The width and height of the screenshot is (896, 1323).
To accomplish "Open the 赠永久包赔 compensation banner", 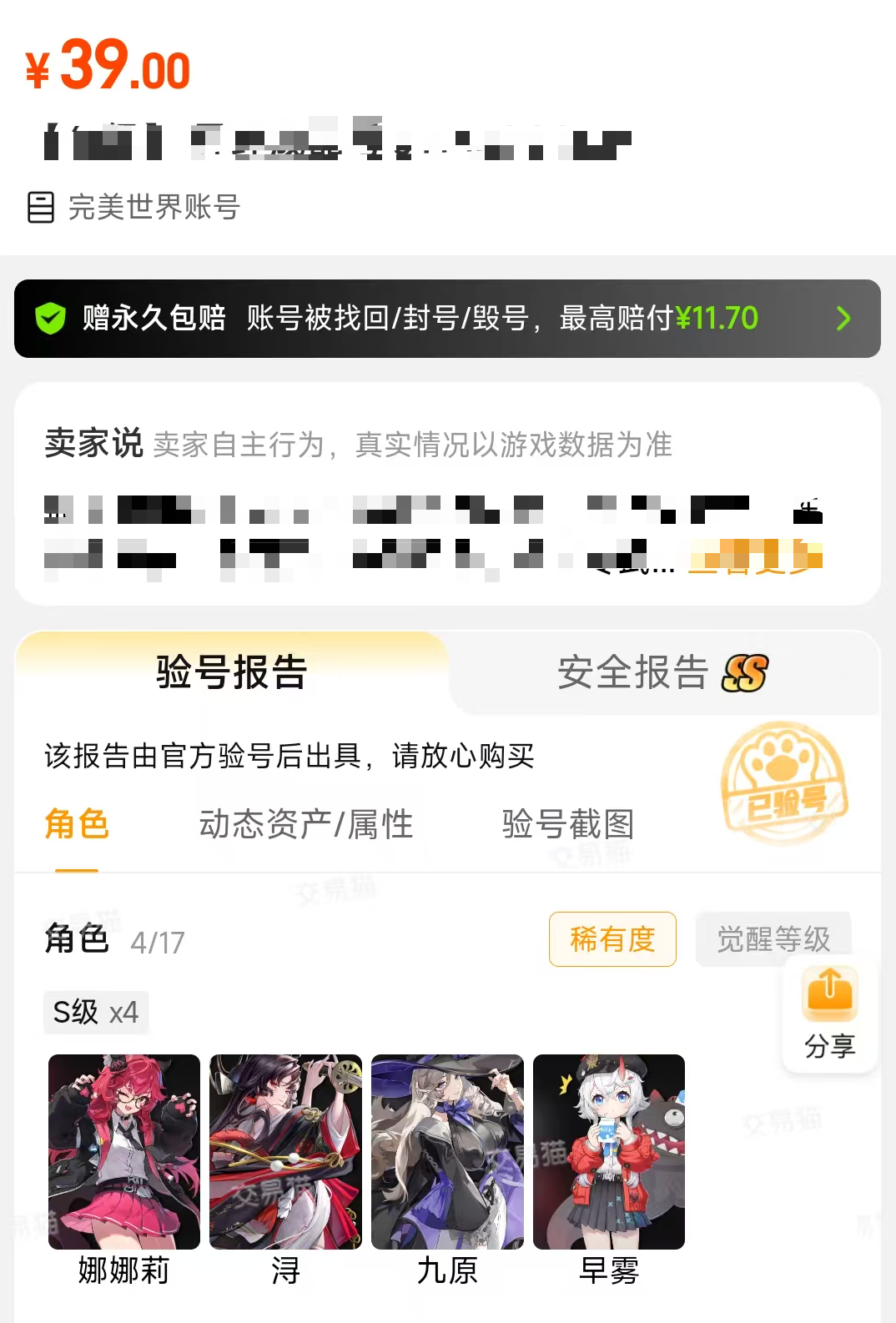I will pos(447,319).
